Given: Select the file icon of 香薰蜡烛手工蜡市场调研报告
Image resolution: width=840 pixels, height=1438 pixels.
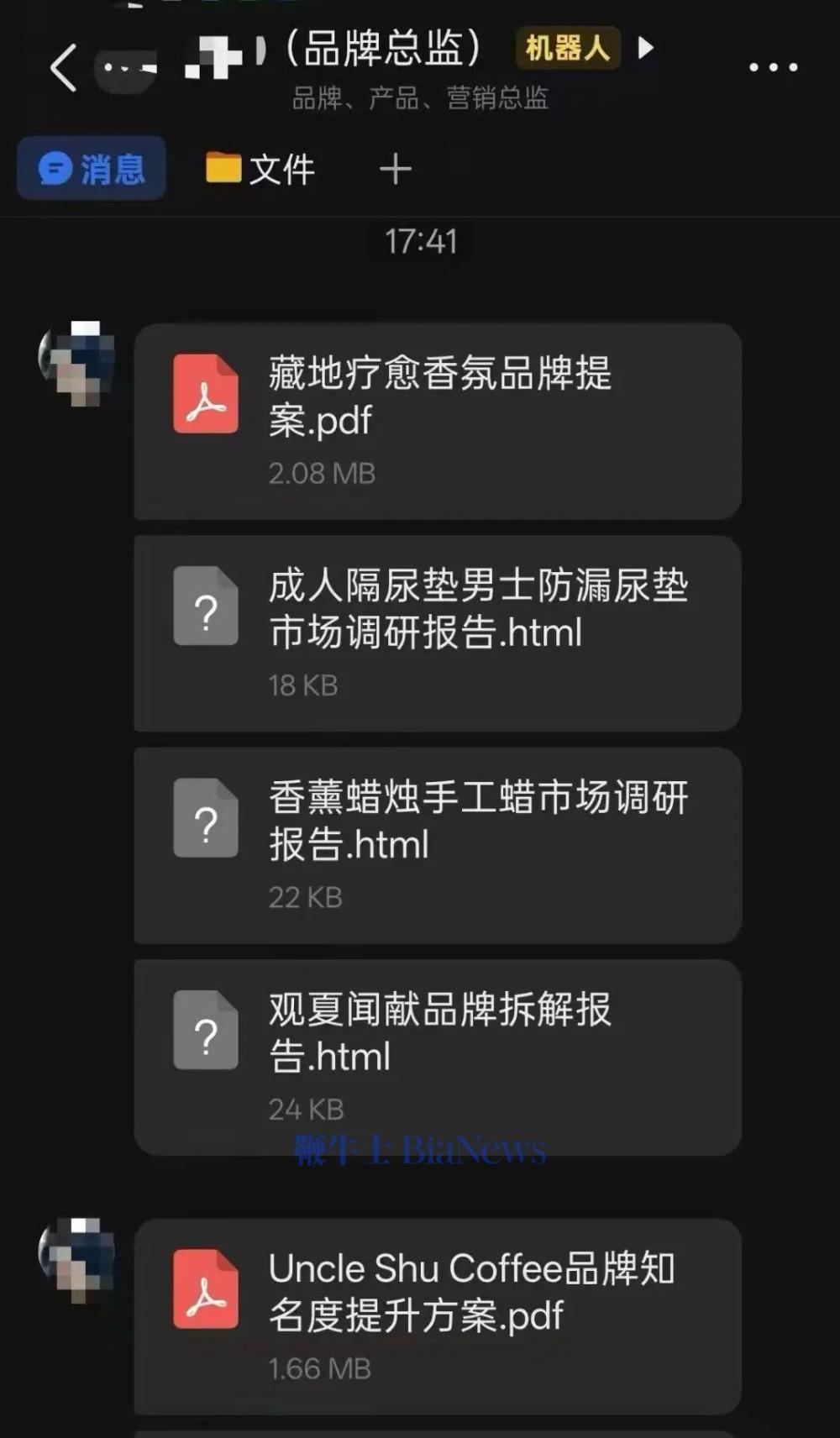Looking at the screenshot, I should point(206,819).
